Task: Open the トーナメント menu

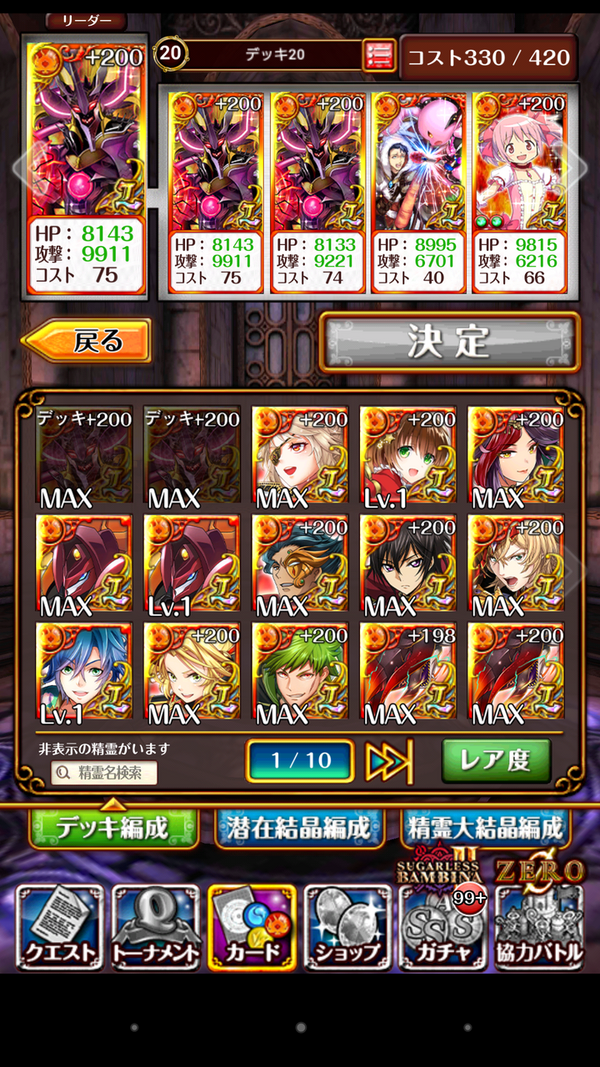Action: click(x=154, y=926)
